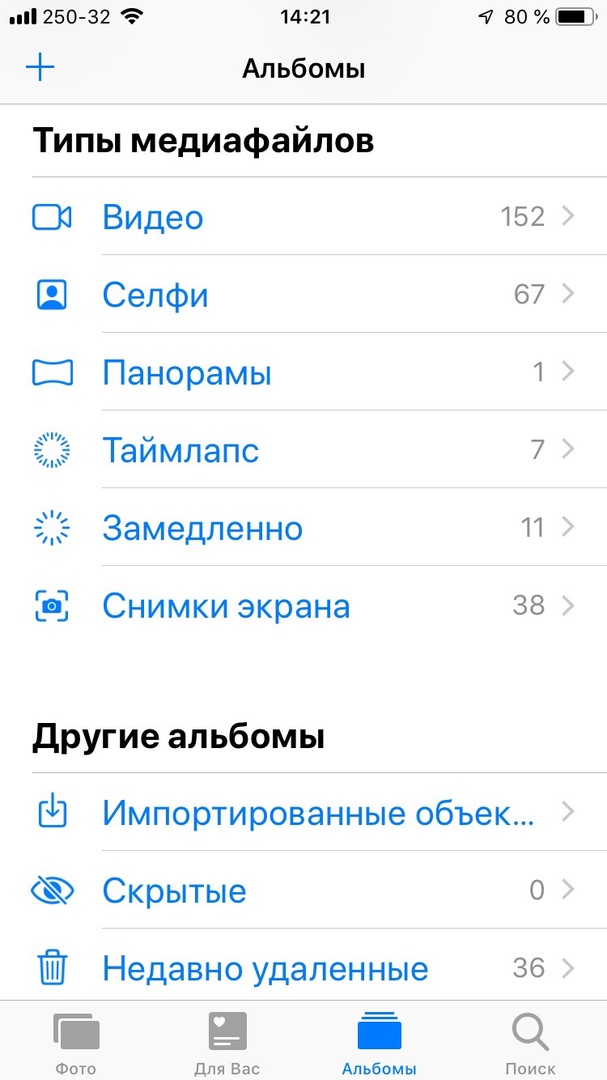Open the Панорамы album

pyautogui.click(x=303, y=373)
